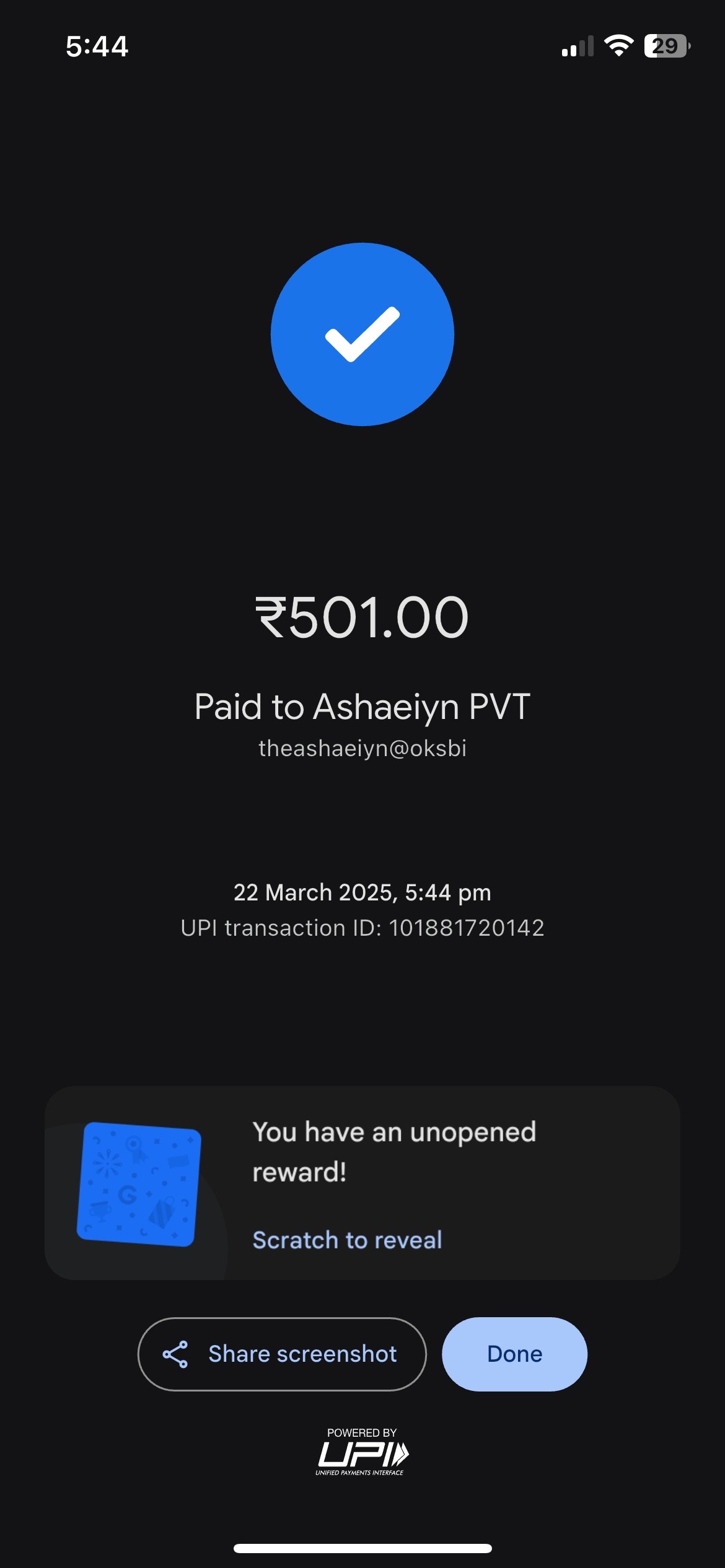Open the blue scratch card reward

point(139,1183)
